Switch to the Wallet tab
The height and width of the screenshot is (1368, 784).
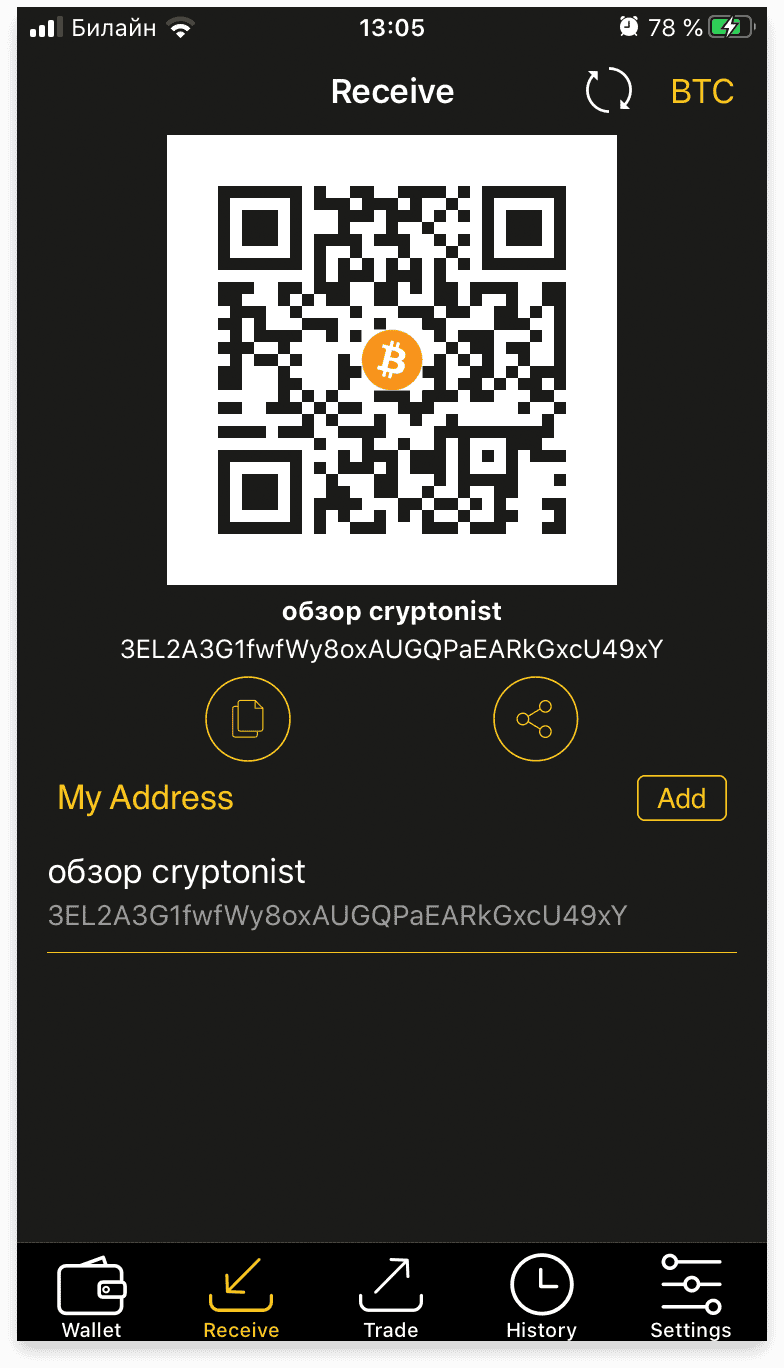(92, 1297)
